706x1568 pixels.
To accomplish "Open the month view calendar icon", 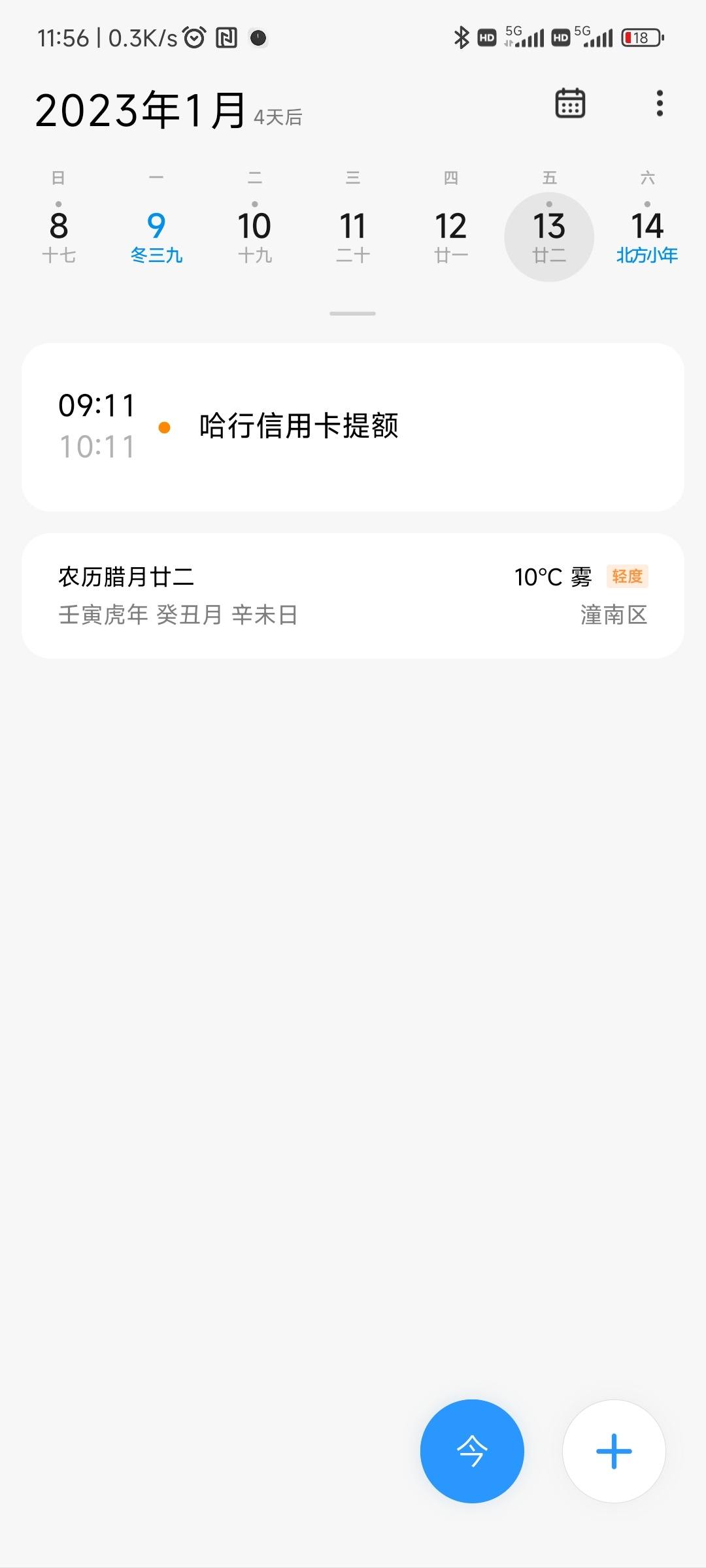I will [570, 103].
